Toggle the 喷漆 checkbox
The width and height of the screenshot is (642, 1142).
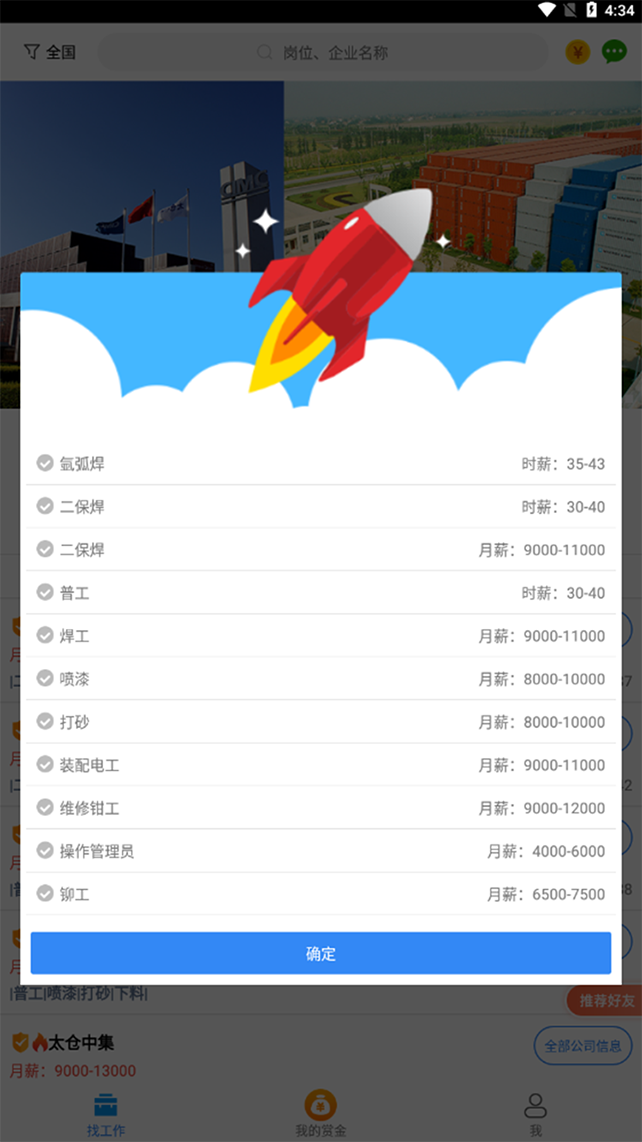[x=45, y=678]
